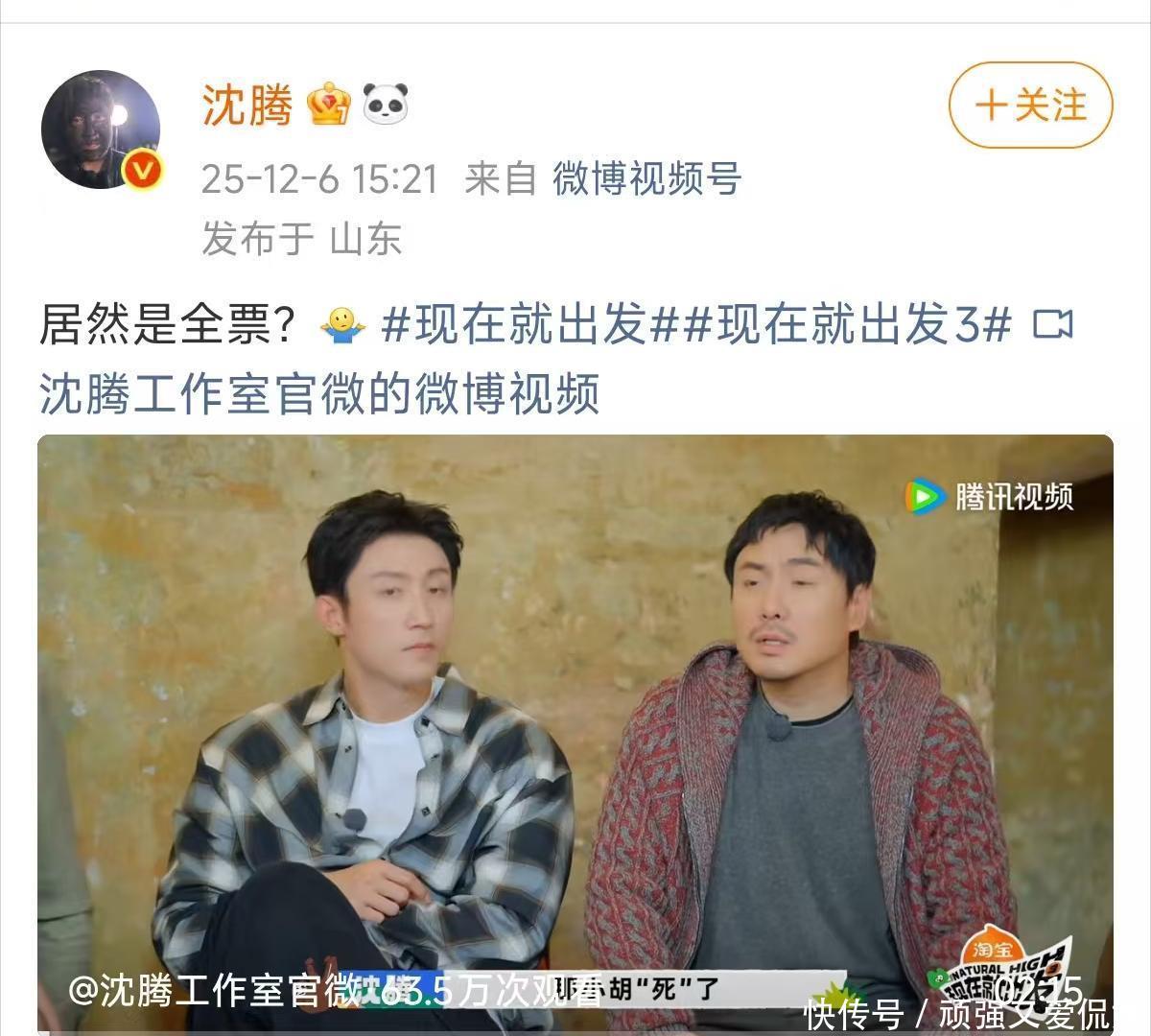Open the 沈腾工作室官微的微博视频 link
1151x1036 pixels.
[x=556, y=359]
